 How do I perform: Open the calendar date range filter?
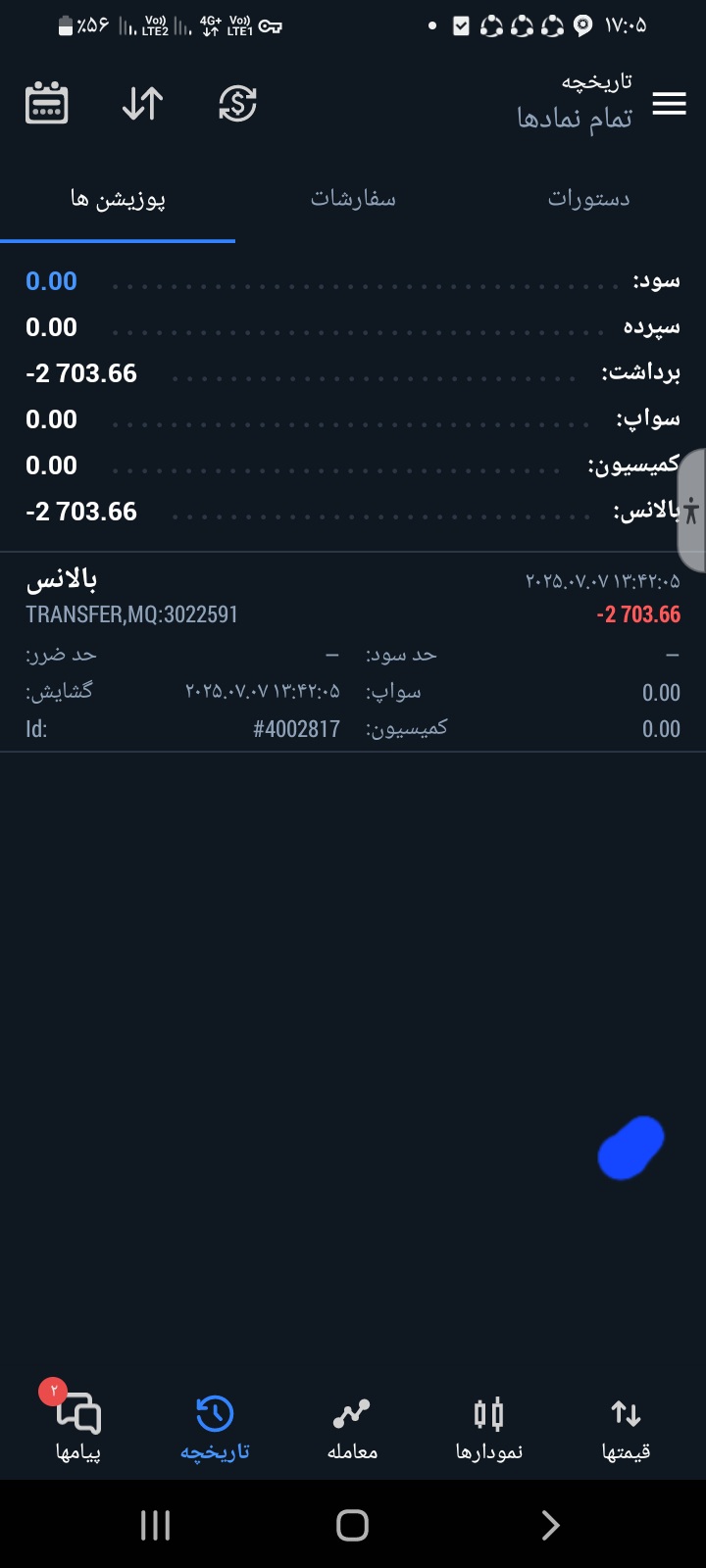click(x=46, y=103)
